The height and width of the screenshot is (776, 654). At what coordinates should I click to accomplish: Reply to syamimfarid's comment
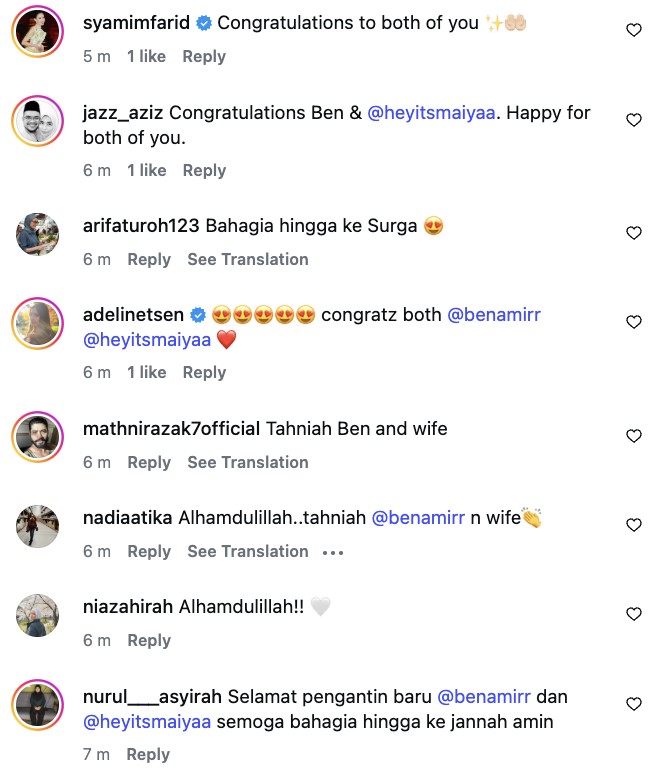[x=204, y=57]
